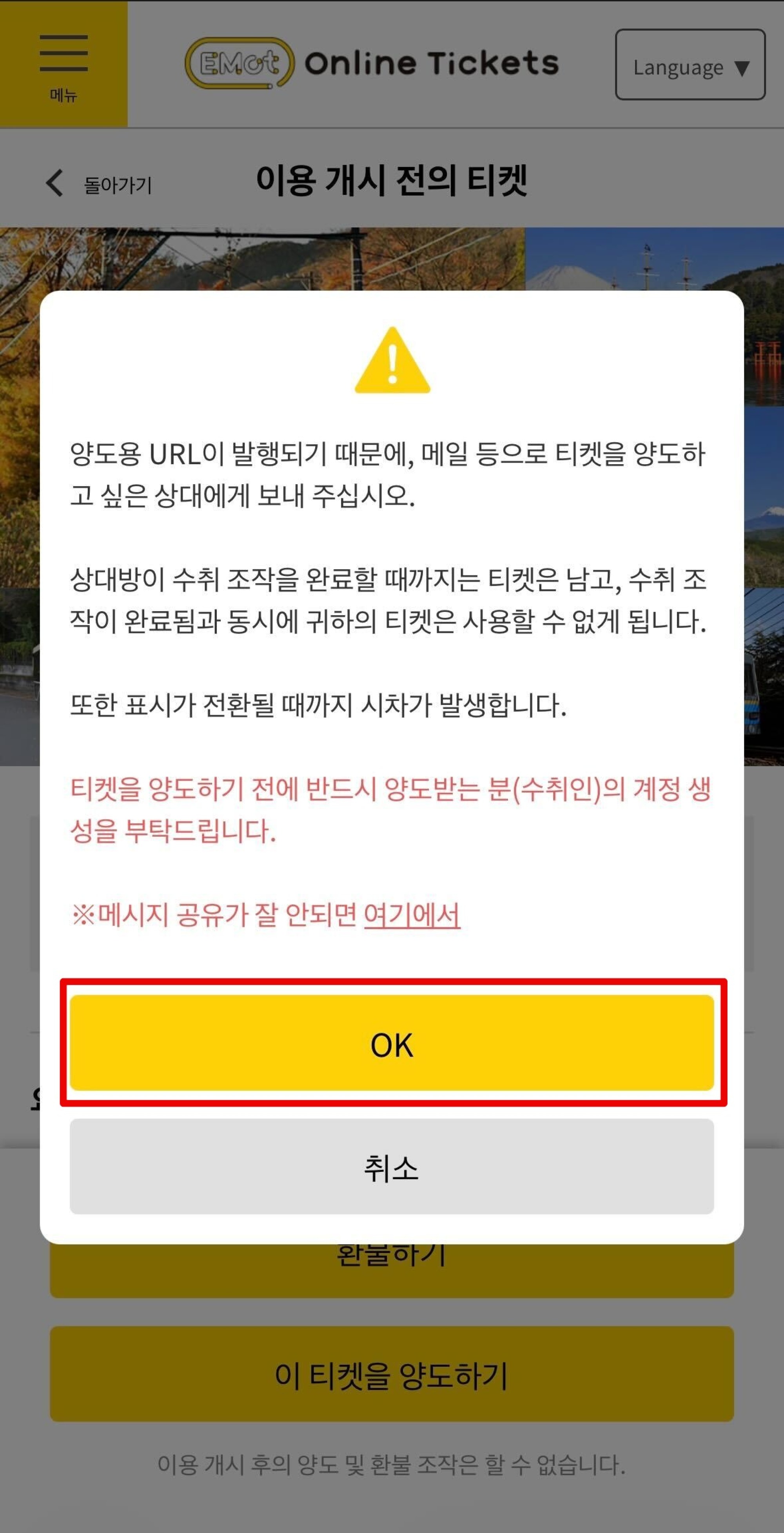Open the 여기에서 link
The image size is (784, 1533).
click(412, 916)
